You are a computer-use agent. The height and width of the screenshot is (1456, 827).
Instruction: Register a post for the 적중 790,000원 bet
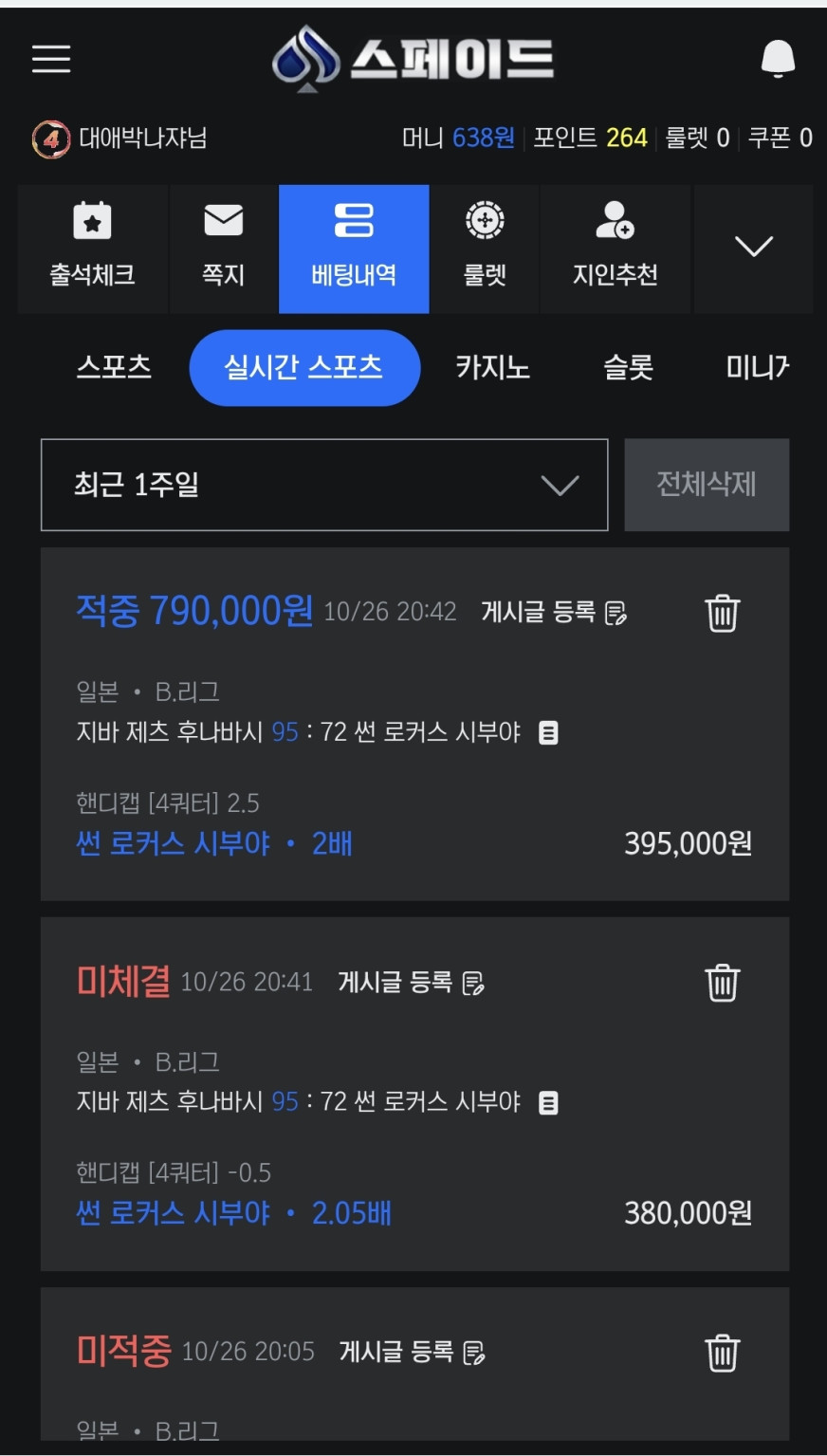pos(554,613)
